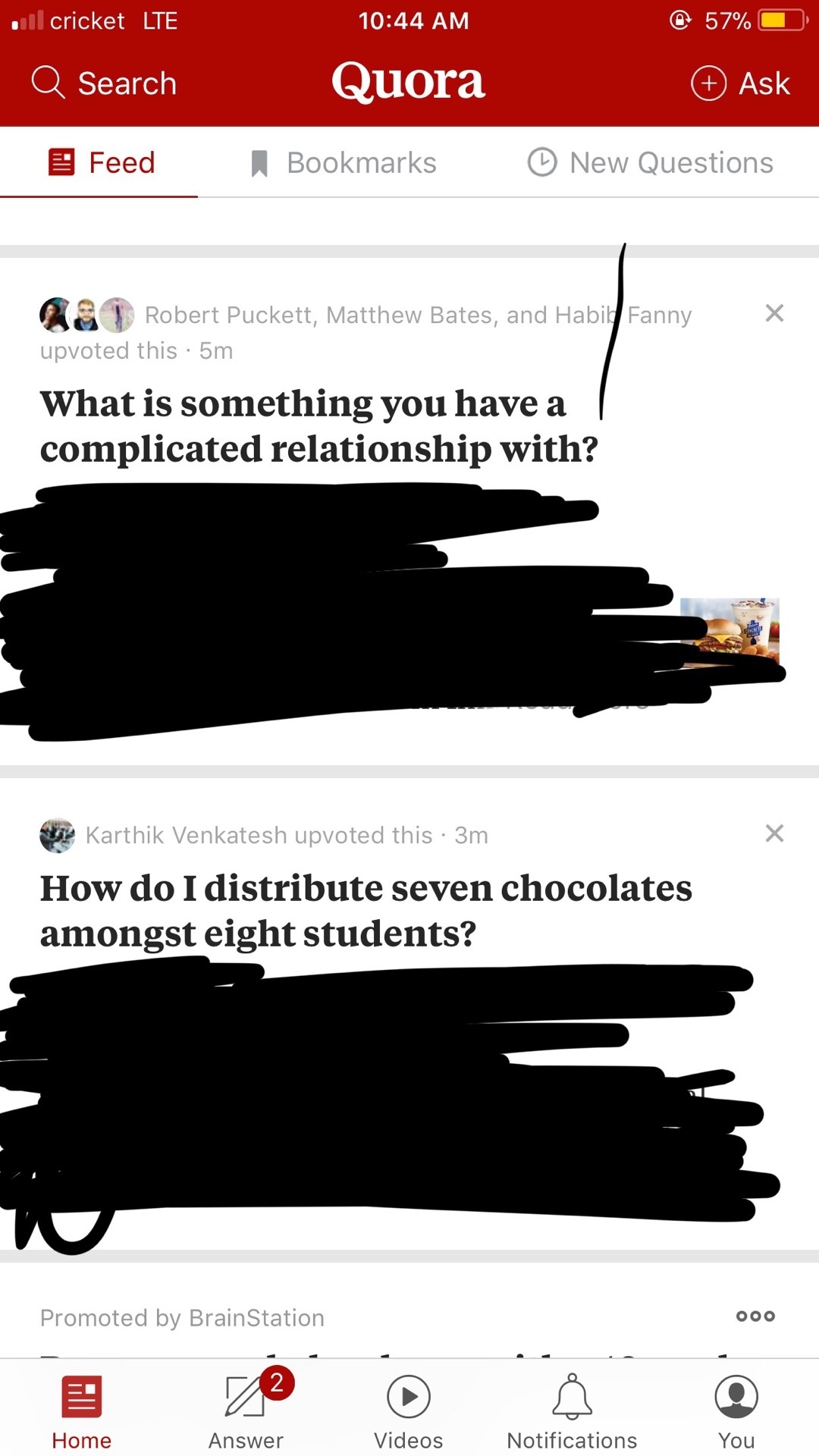Dismiss the seven chocolates question card
Viewport: 819px width, 1456px height.
pyautogui.click(x=774, y=833)
